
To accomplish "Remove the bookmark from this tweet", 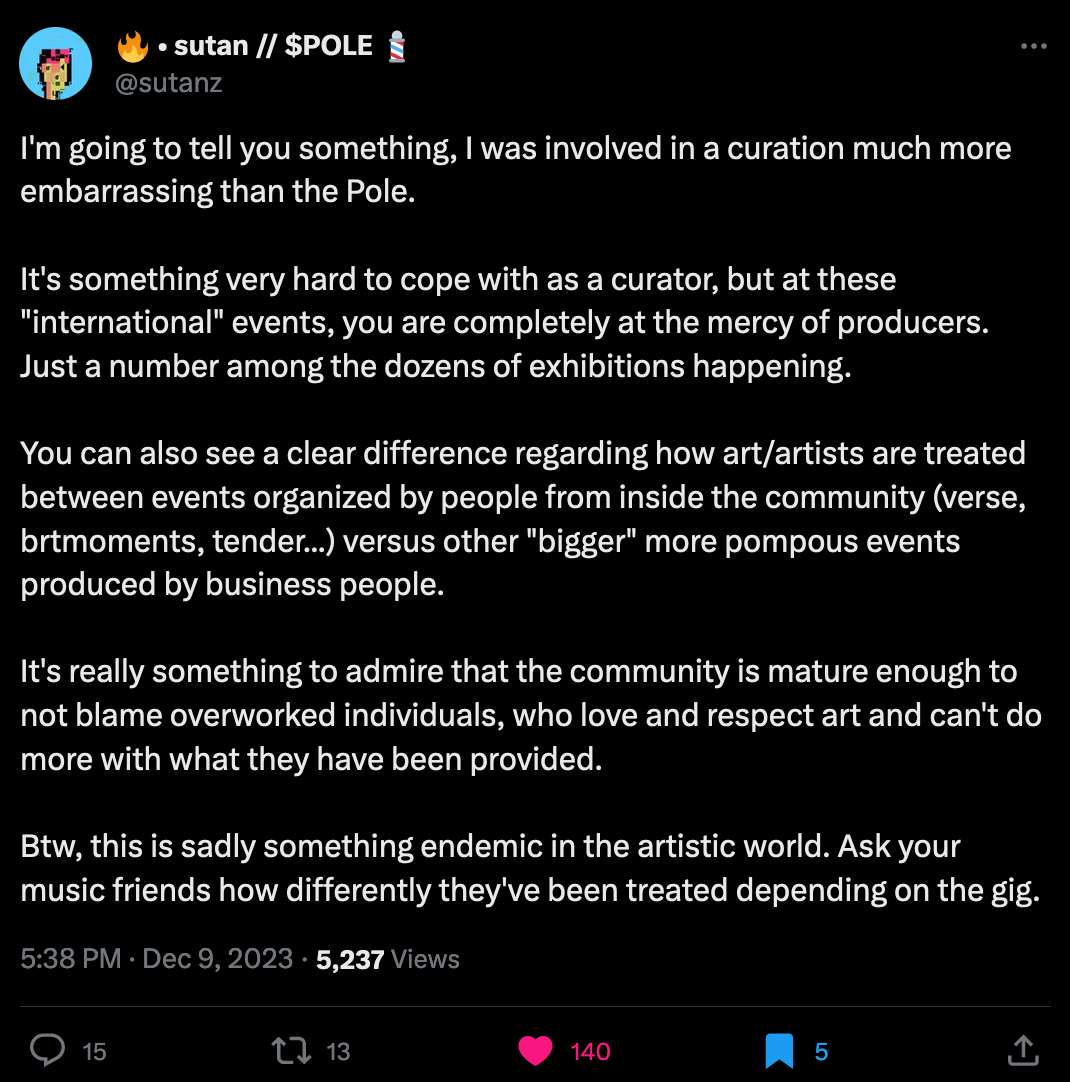I will pyautogui.click(x=779, y=1051).
